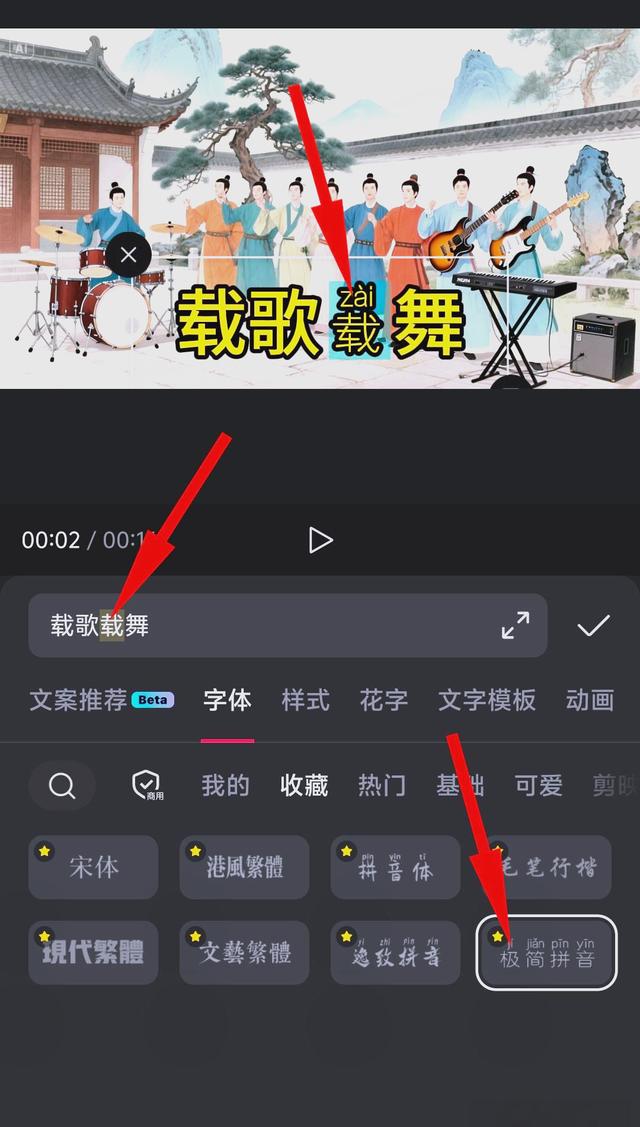Search for fonts
The image size is (640, 1127).
62,786
